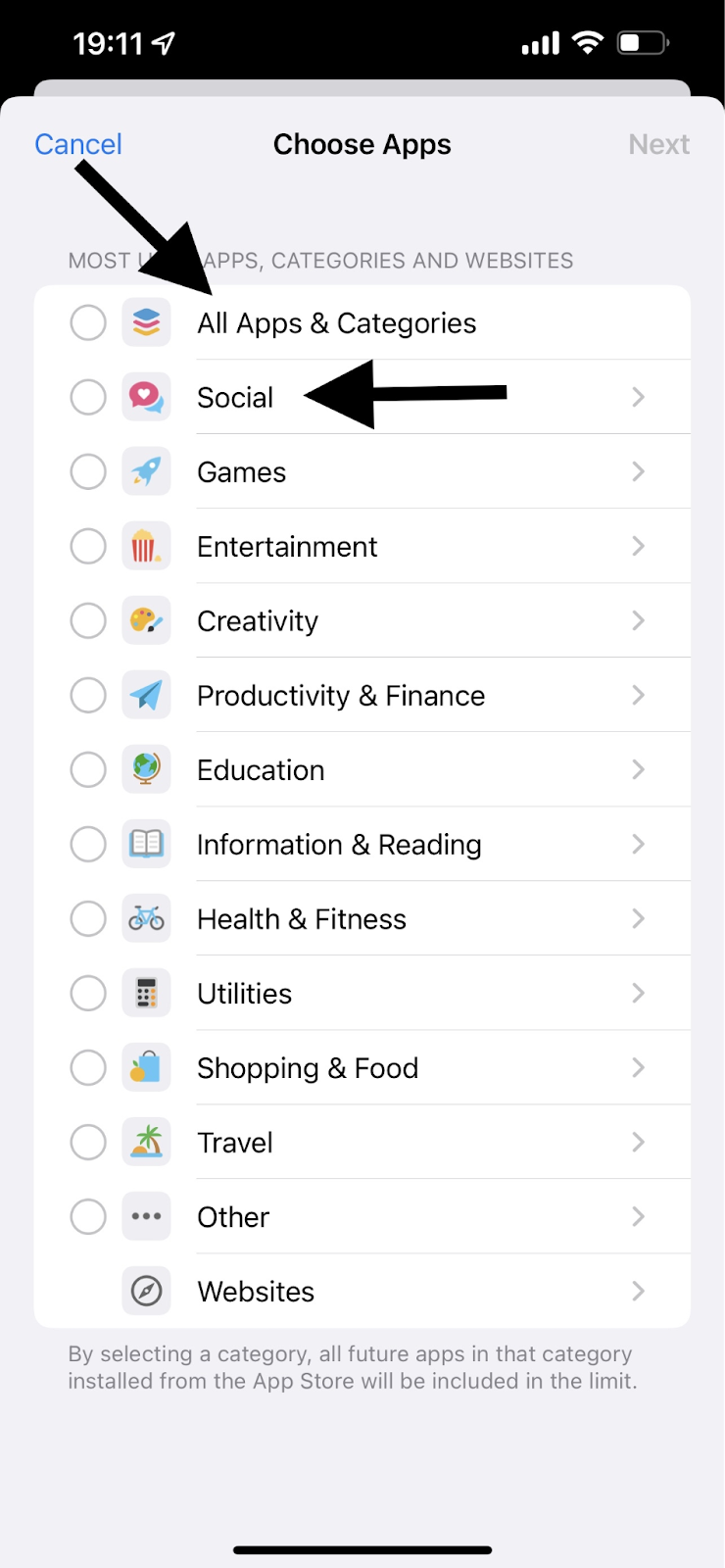Select the Utilities category circle
Screen dimensions: 725x1568
(x=88, y=993)
